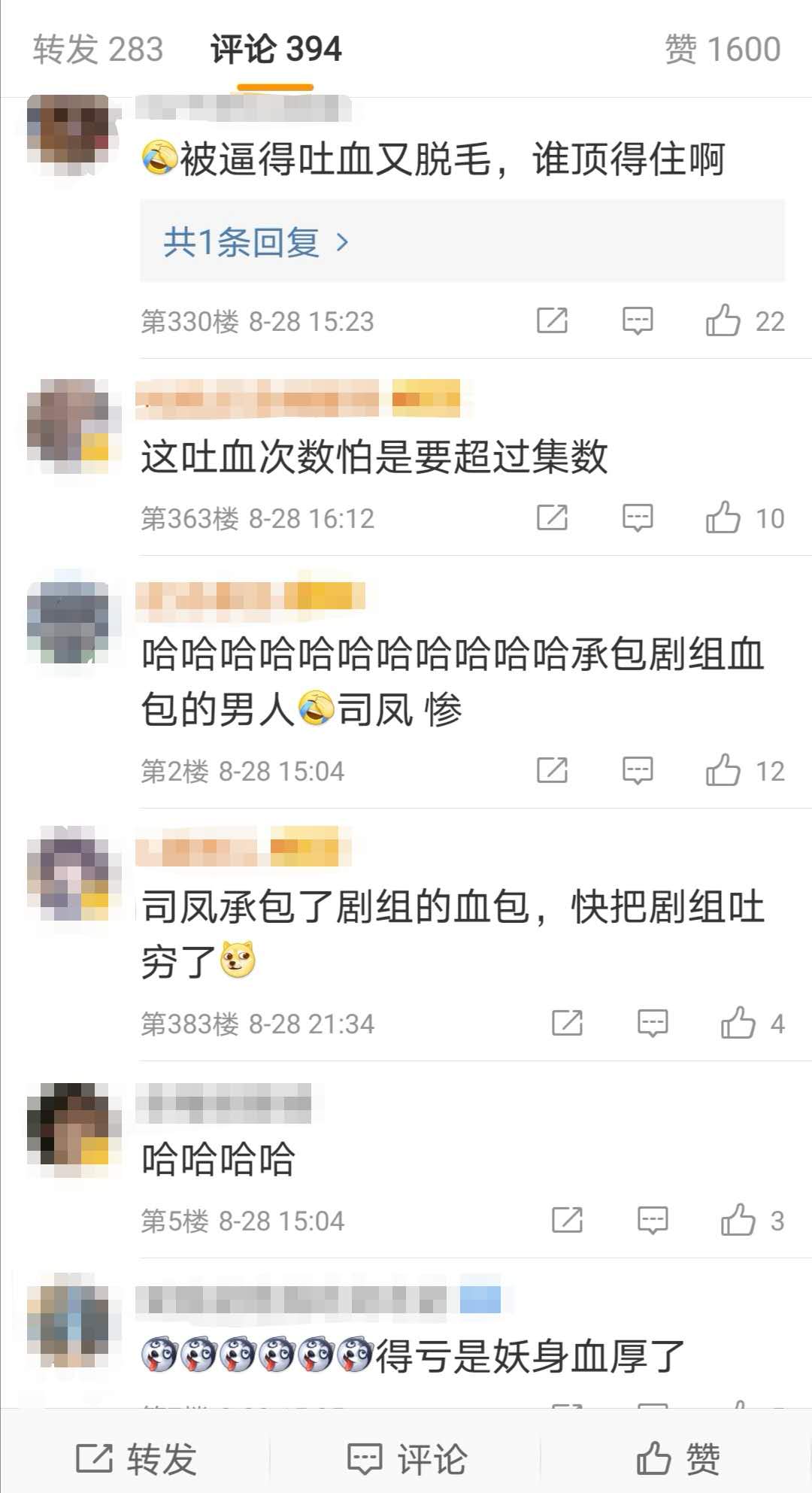Repost the comment on 第330楼

tap(552, 321)
